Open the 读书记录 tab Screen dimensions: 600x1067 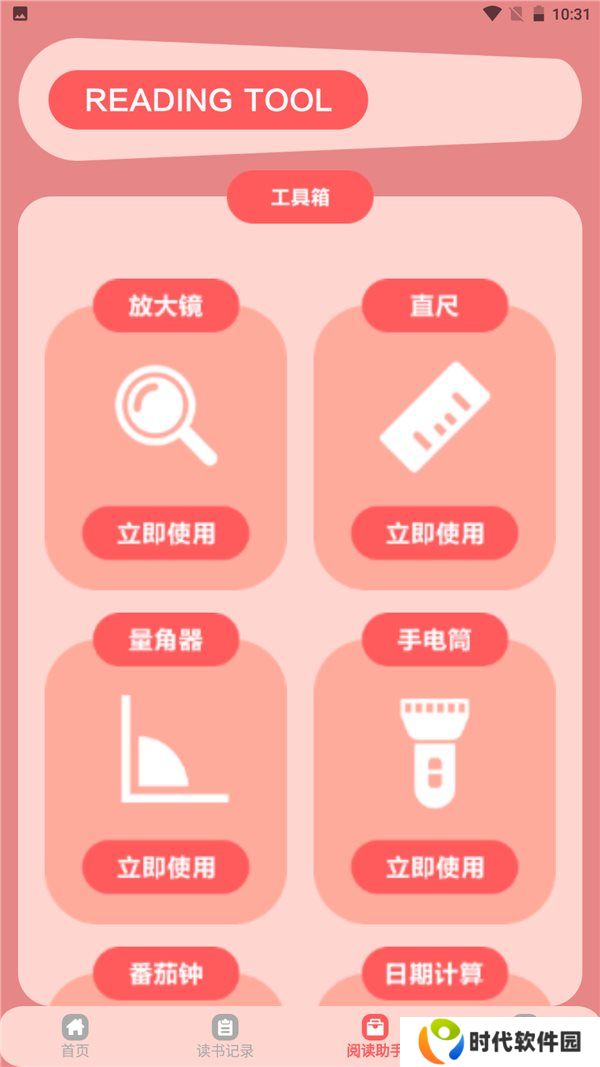(x=225, y=1036)
